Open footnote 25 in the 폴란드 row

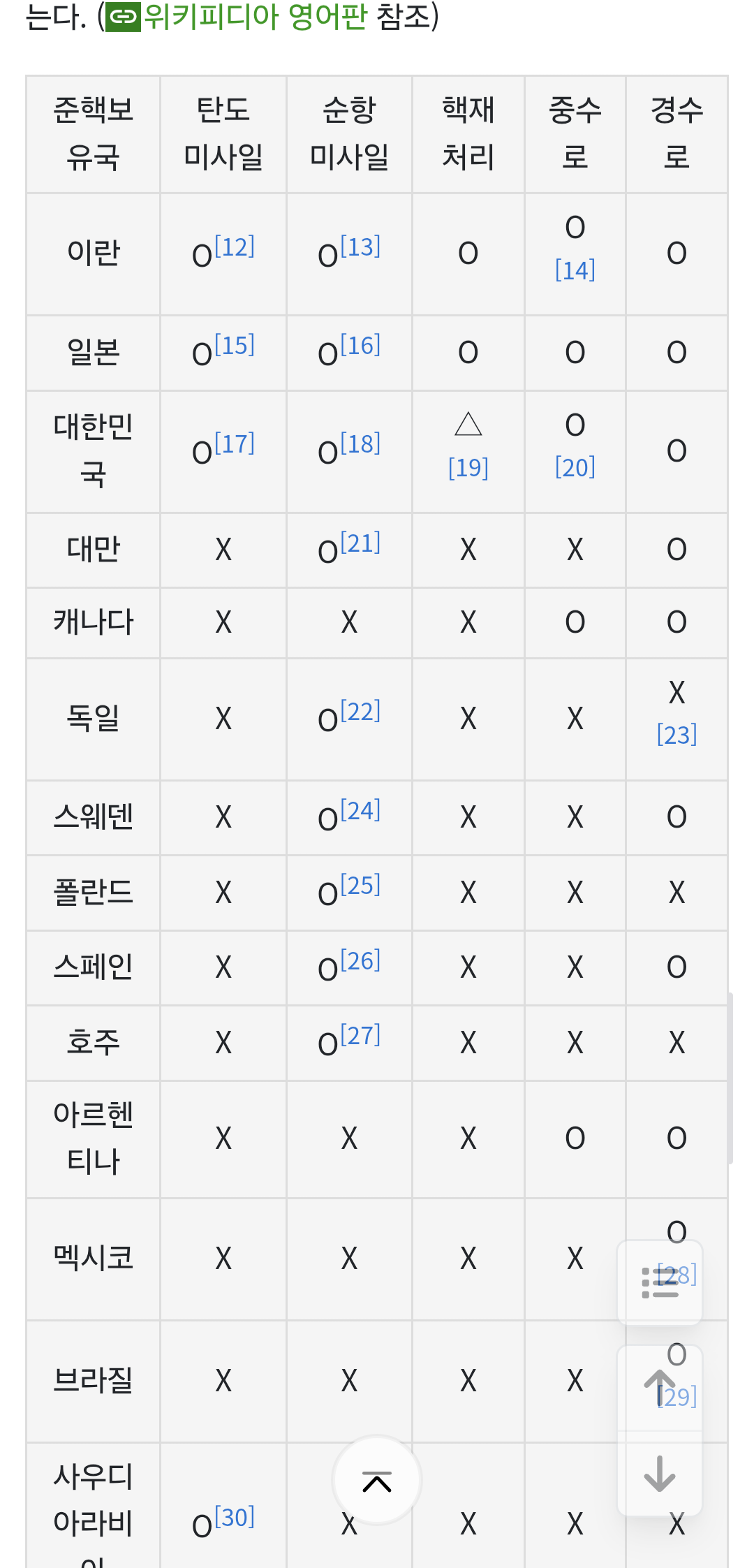click(360, 885)
